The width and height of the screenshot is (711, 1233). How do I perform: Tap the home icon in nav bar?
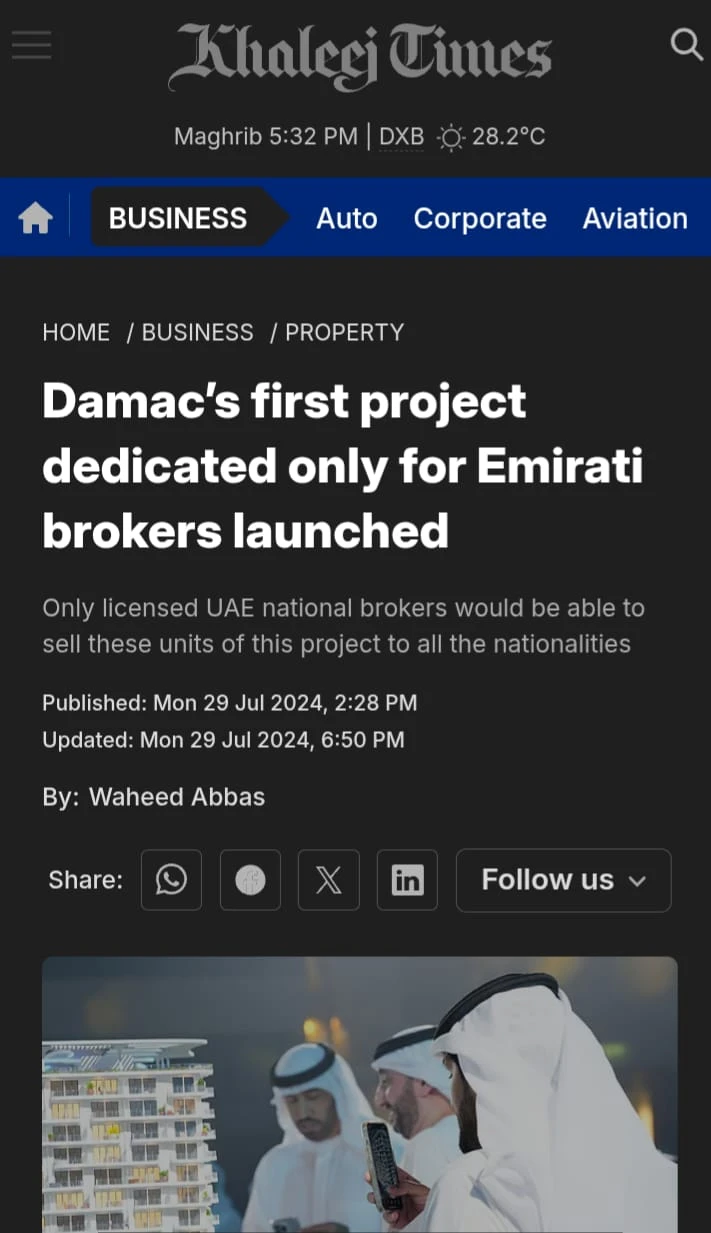click(36, 218)
